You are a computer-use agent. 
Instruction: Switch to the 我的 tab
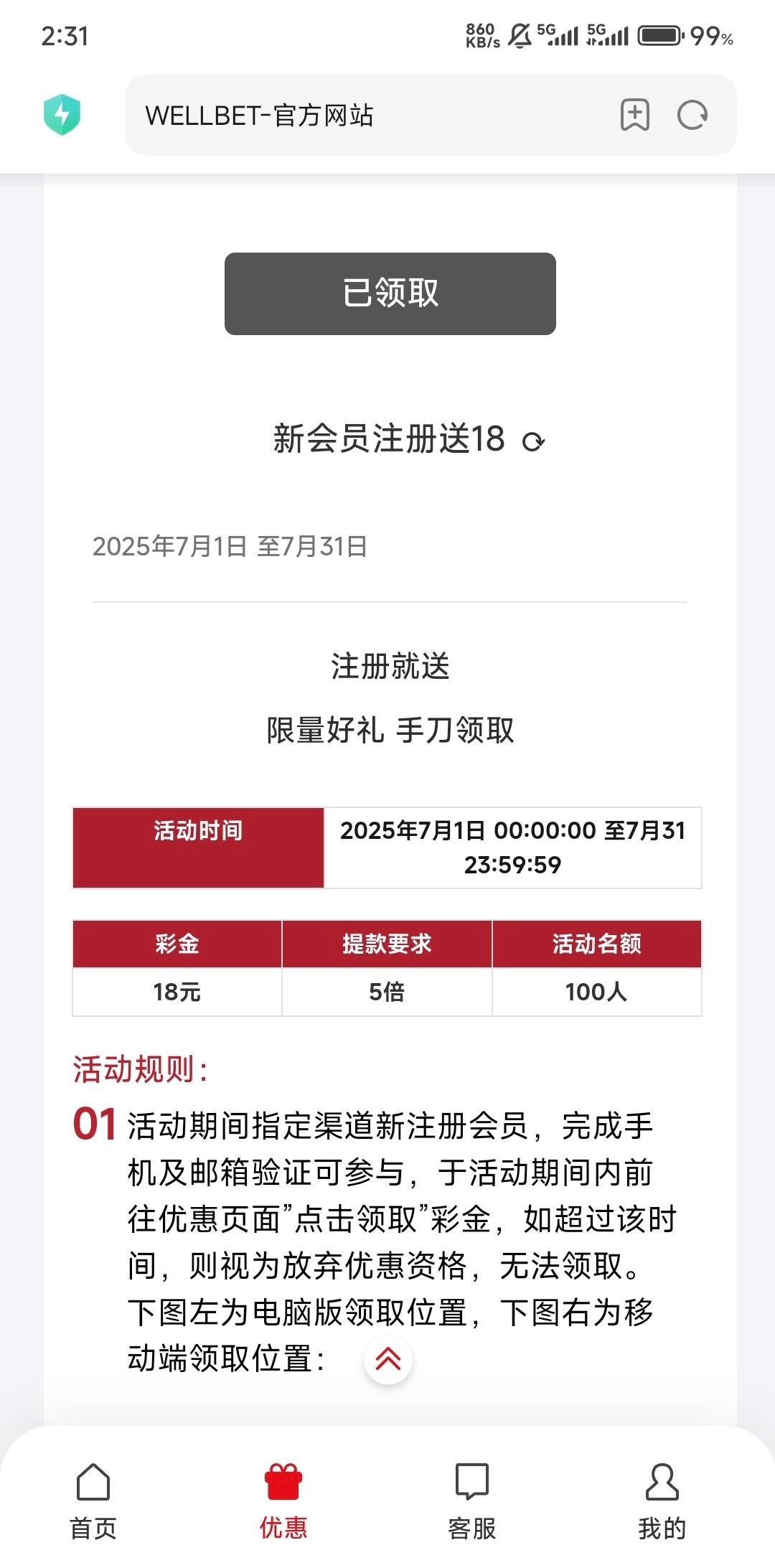[x=662, y=1501]
